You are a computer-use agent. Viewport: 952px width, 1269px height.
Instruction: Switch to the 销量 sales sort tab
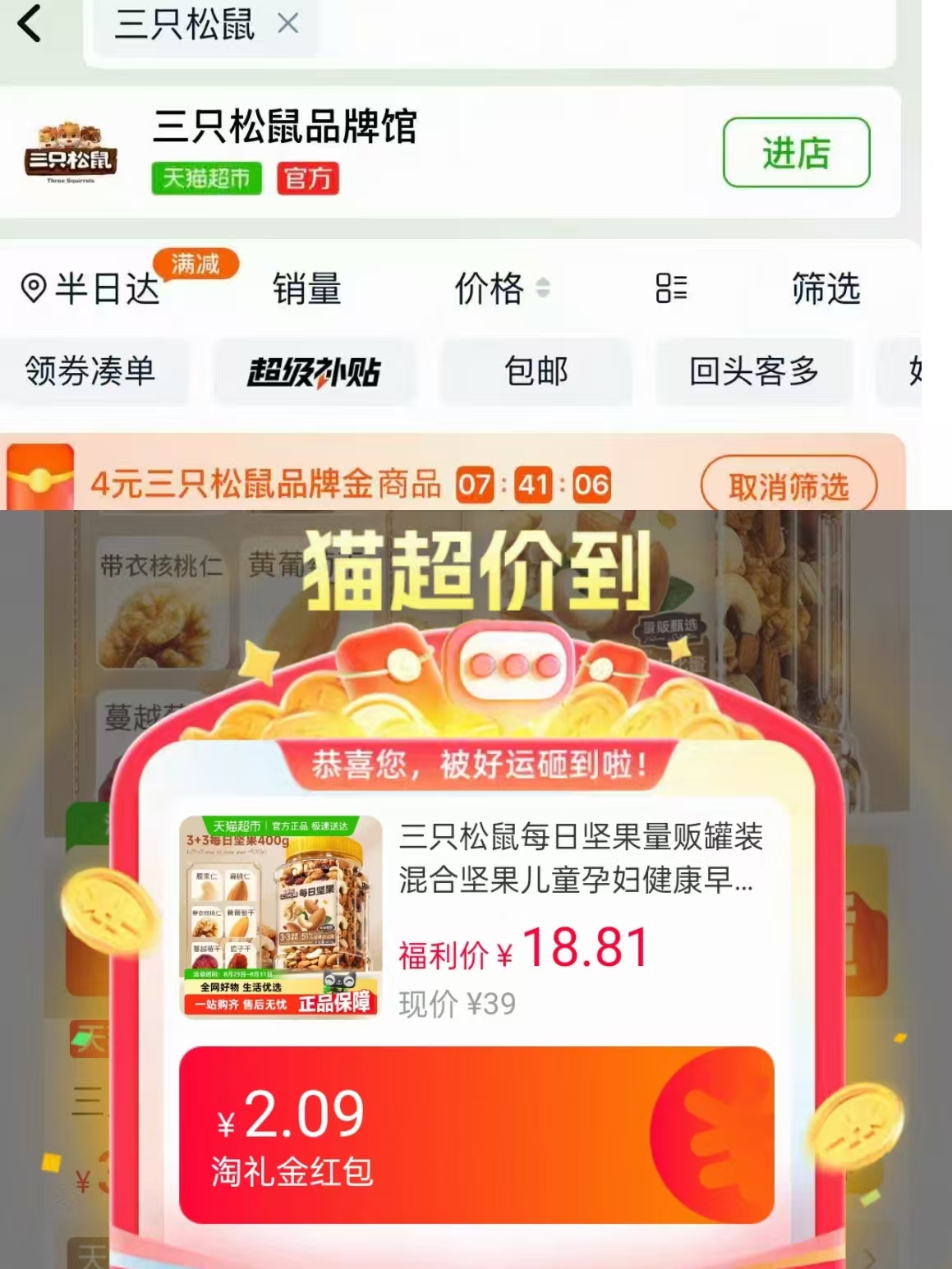coord(307,289)
